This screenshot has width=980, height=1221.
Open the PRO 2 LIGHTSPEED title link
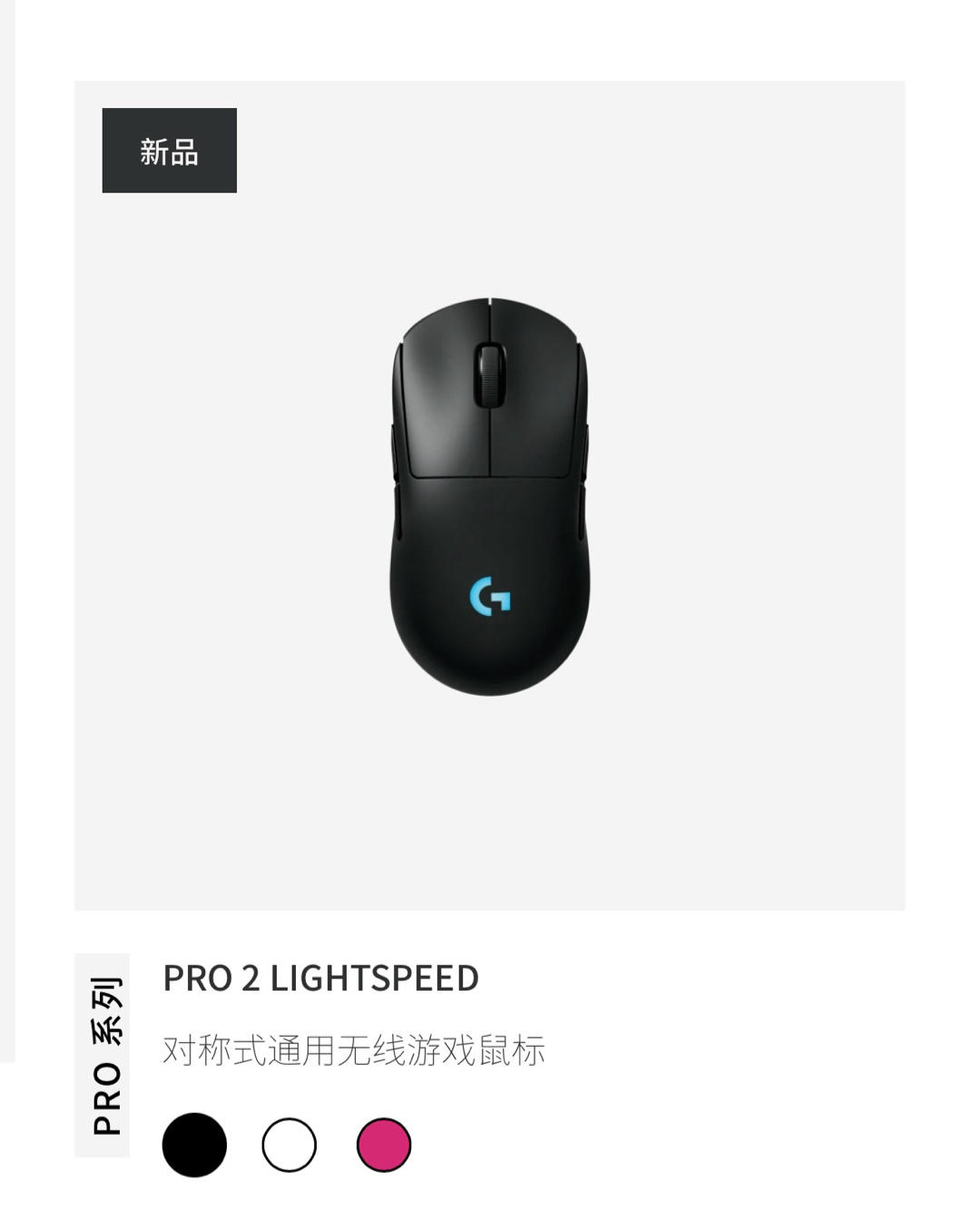click(320, 978)
